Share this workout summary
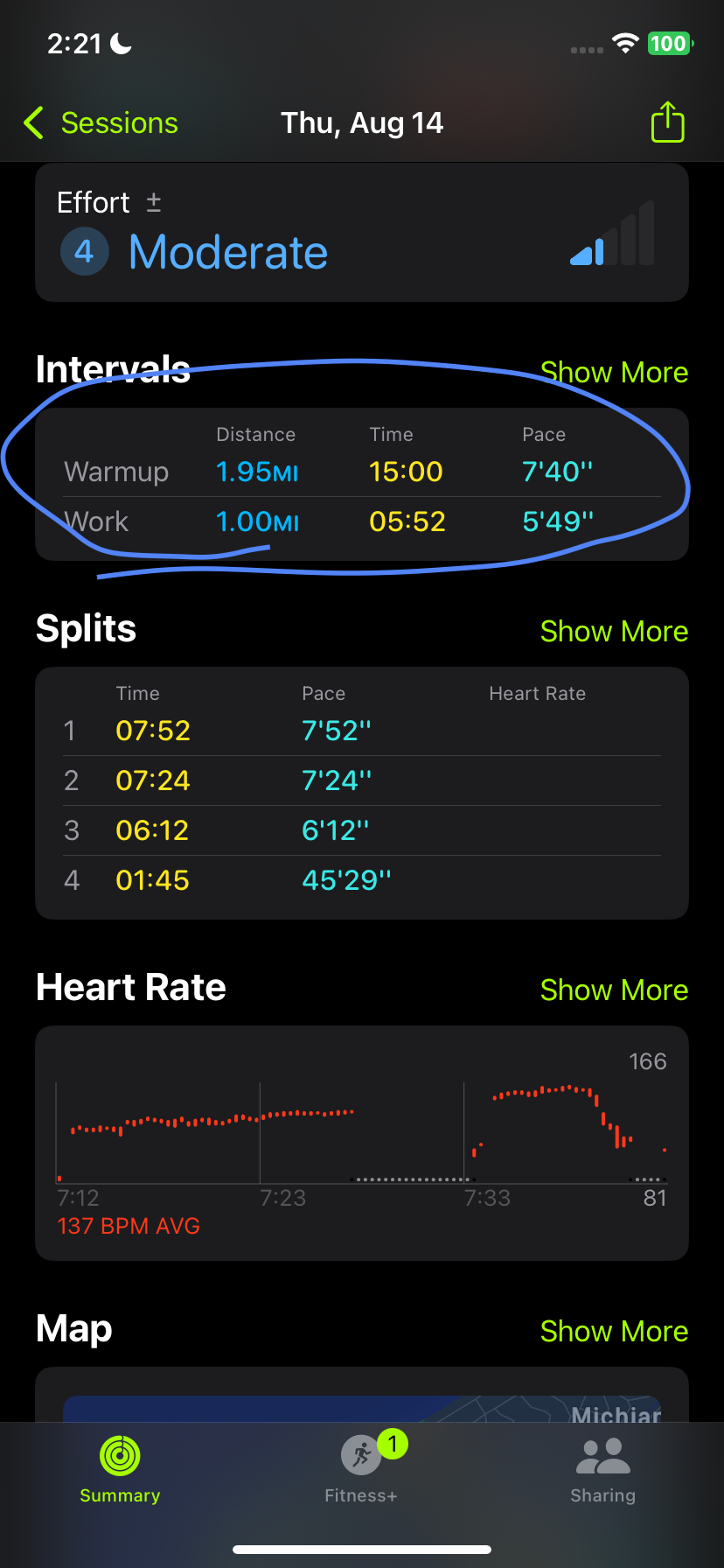The width and height of the screenshot is (724, 1568). 667,122
